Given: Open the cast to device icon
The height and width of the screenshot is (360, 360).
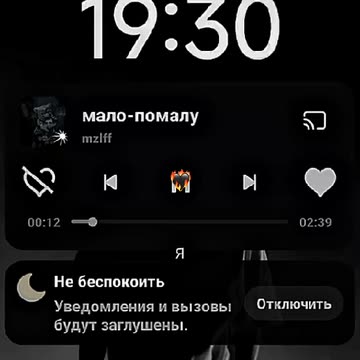Looking at the screenshot, I should tap(314, 120).
